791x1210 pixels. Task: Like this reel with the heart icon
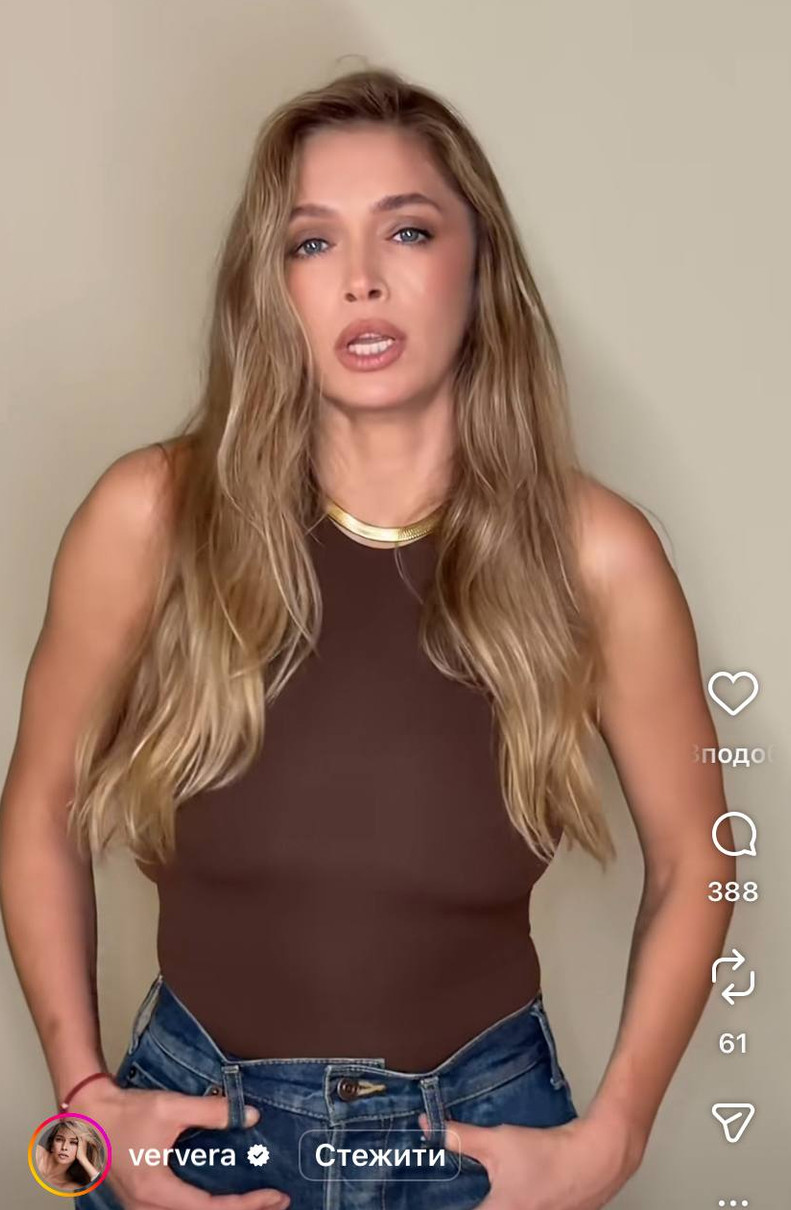coord(733,693)
